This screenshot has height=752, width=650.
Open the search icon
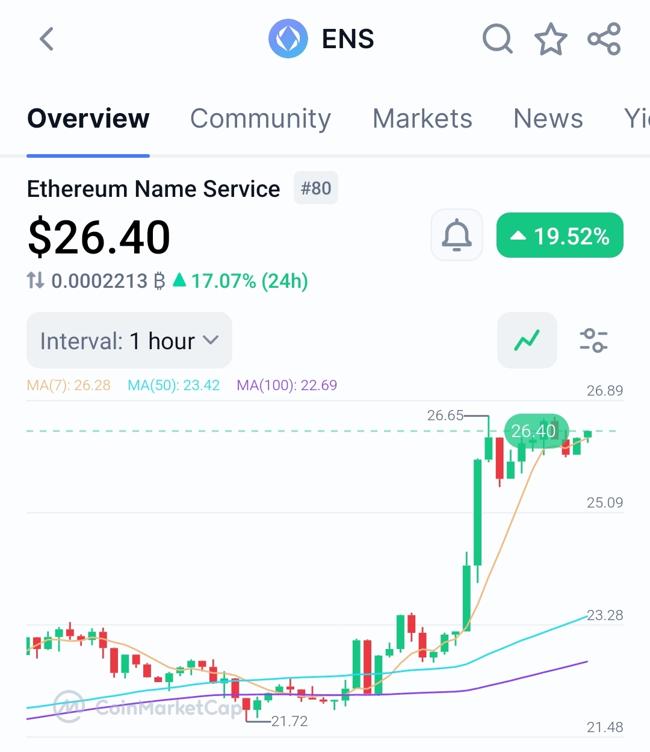[497, 39]
